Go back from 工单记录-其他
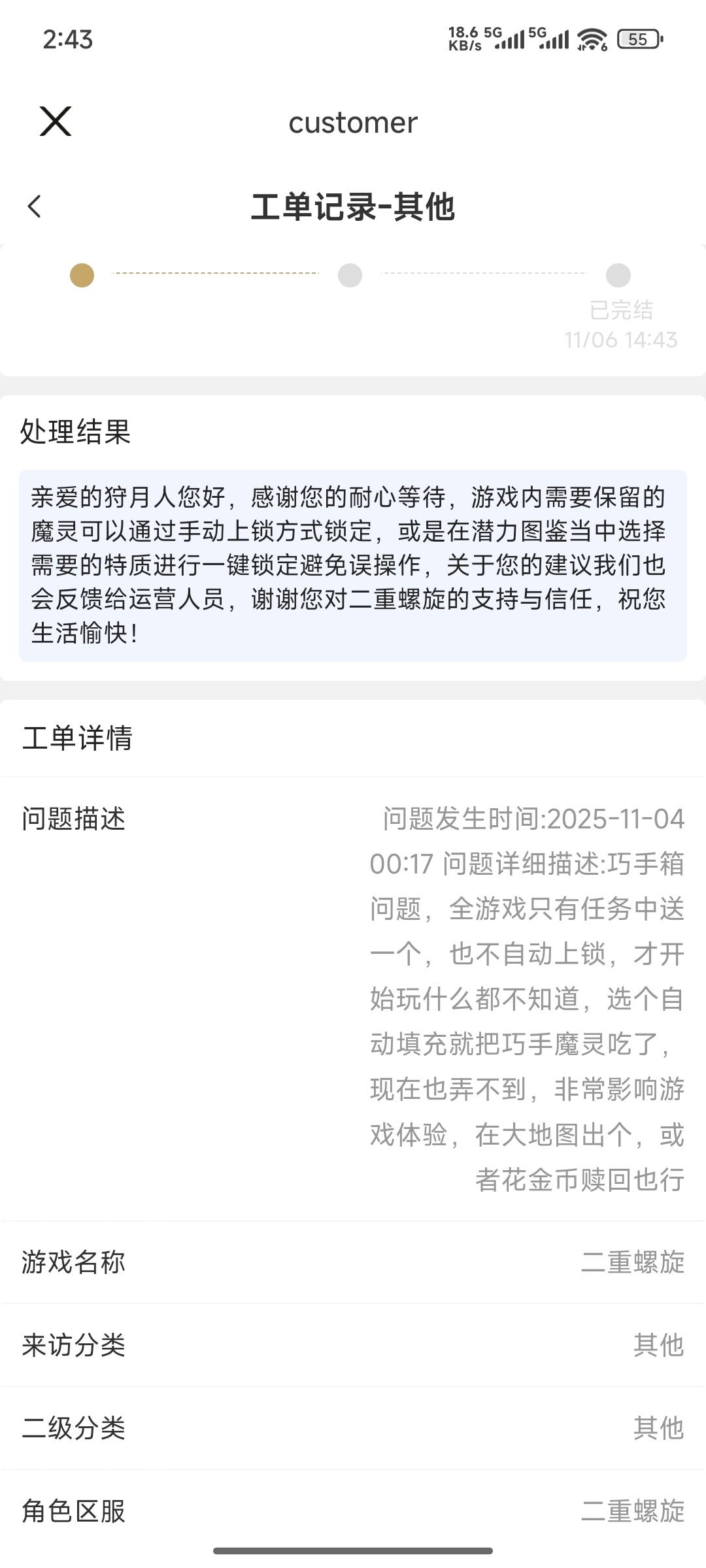Image resolution: width=706 pixels, height=1568 pixels. (x=35, y=206)
